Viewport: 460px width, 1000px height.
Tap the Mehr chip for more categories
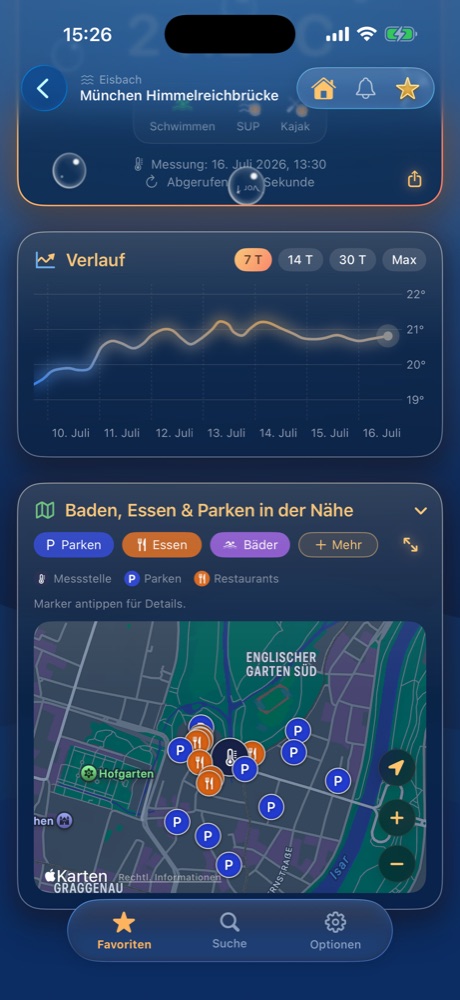[x=338, y=545]
